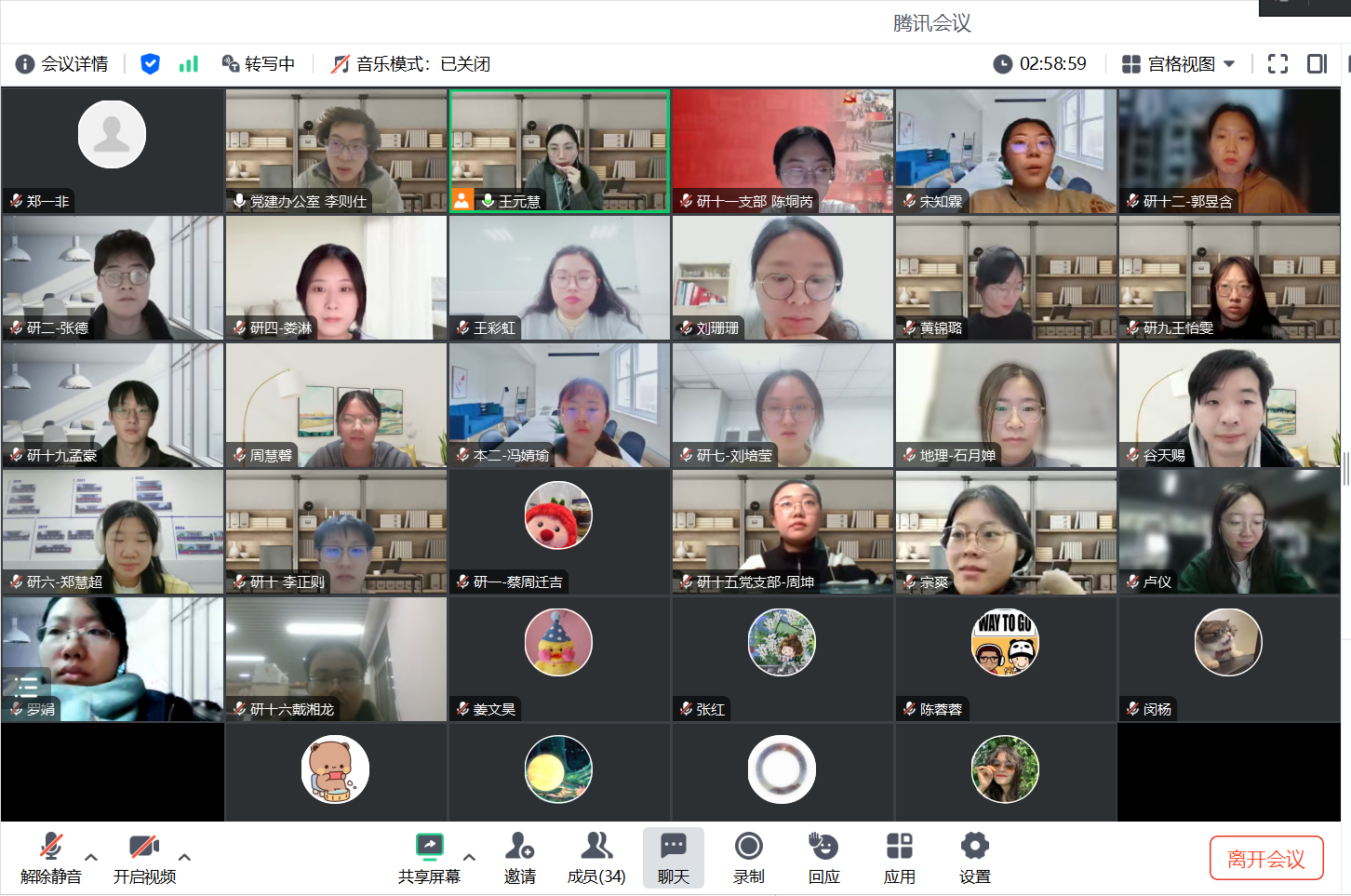The width and height of the screenshot is (1351, 896).
Task: Open meeting details (会议详情)
Action: 62,64
